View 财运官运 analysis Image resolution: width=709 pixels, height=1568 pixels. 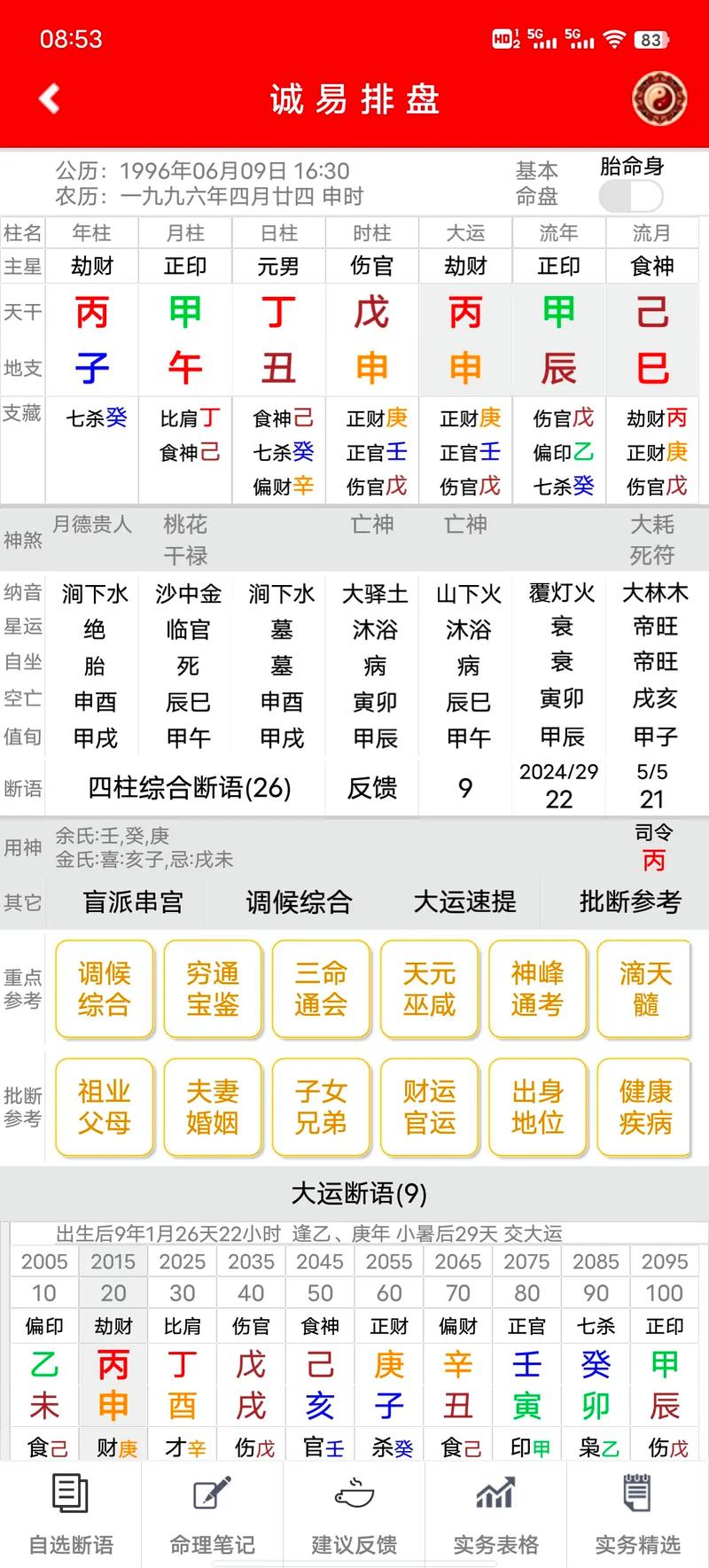click(429, 1107)
